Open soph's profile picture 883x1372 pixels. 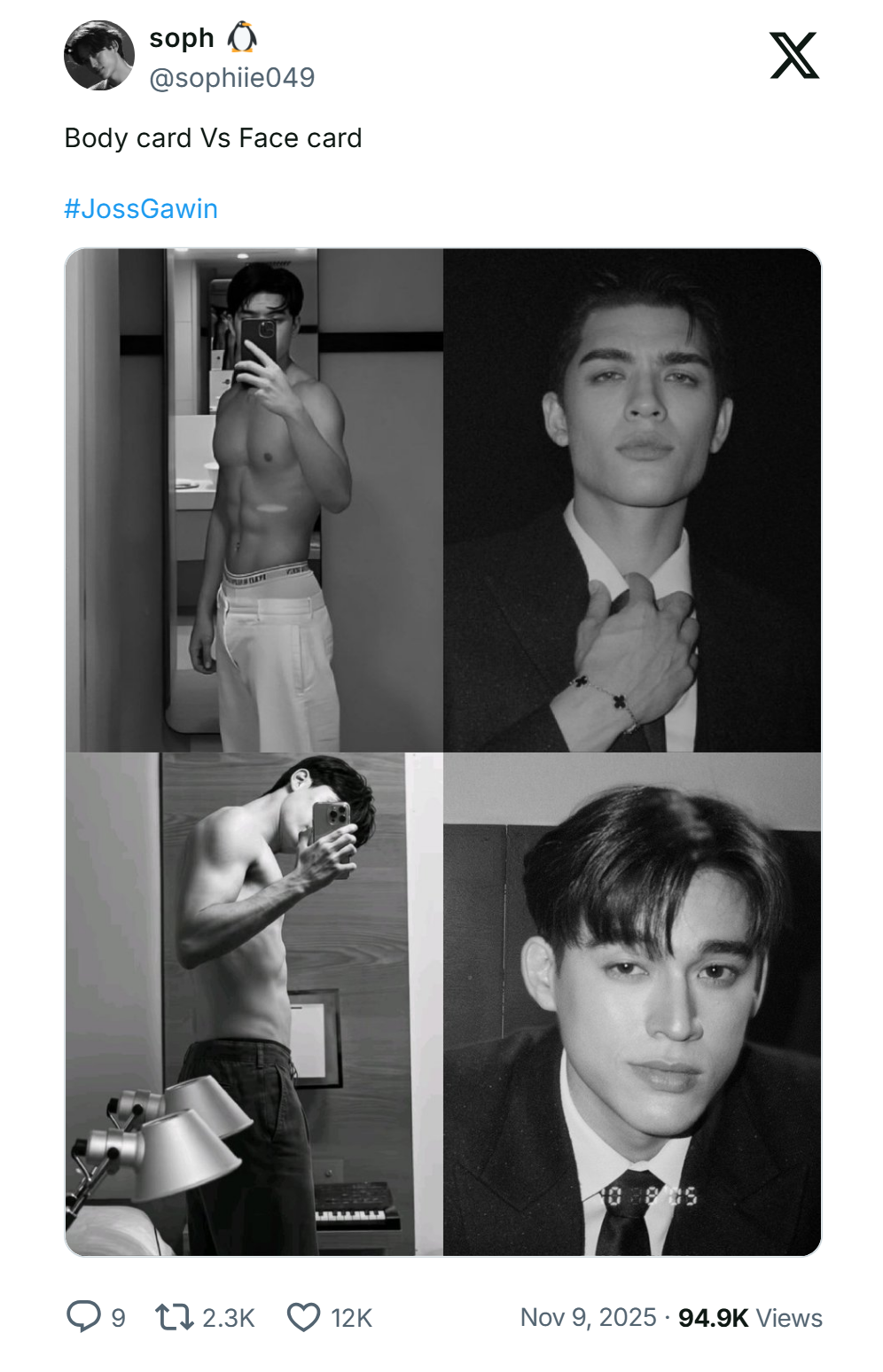point(99,56)
